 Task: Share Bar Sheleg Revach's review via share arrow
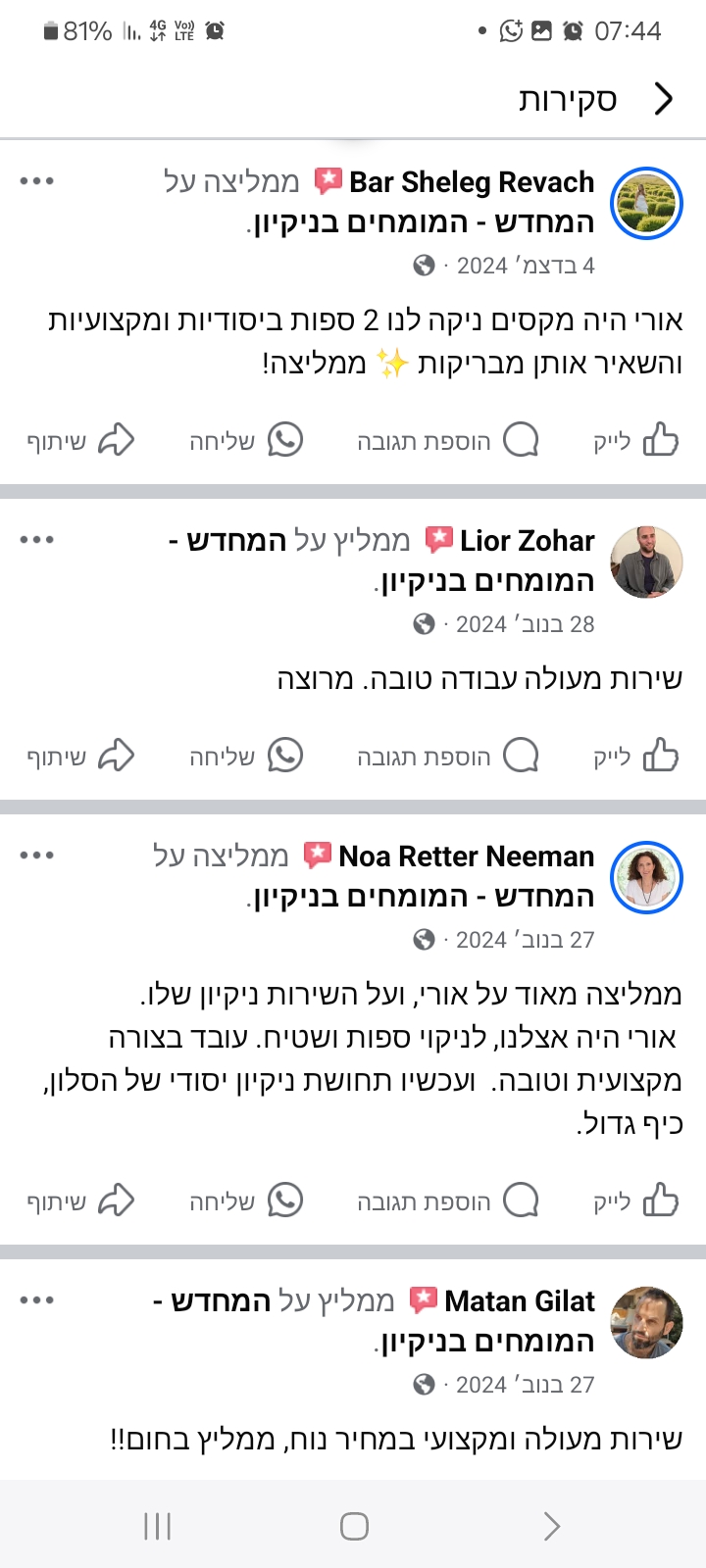coord(117,440)
